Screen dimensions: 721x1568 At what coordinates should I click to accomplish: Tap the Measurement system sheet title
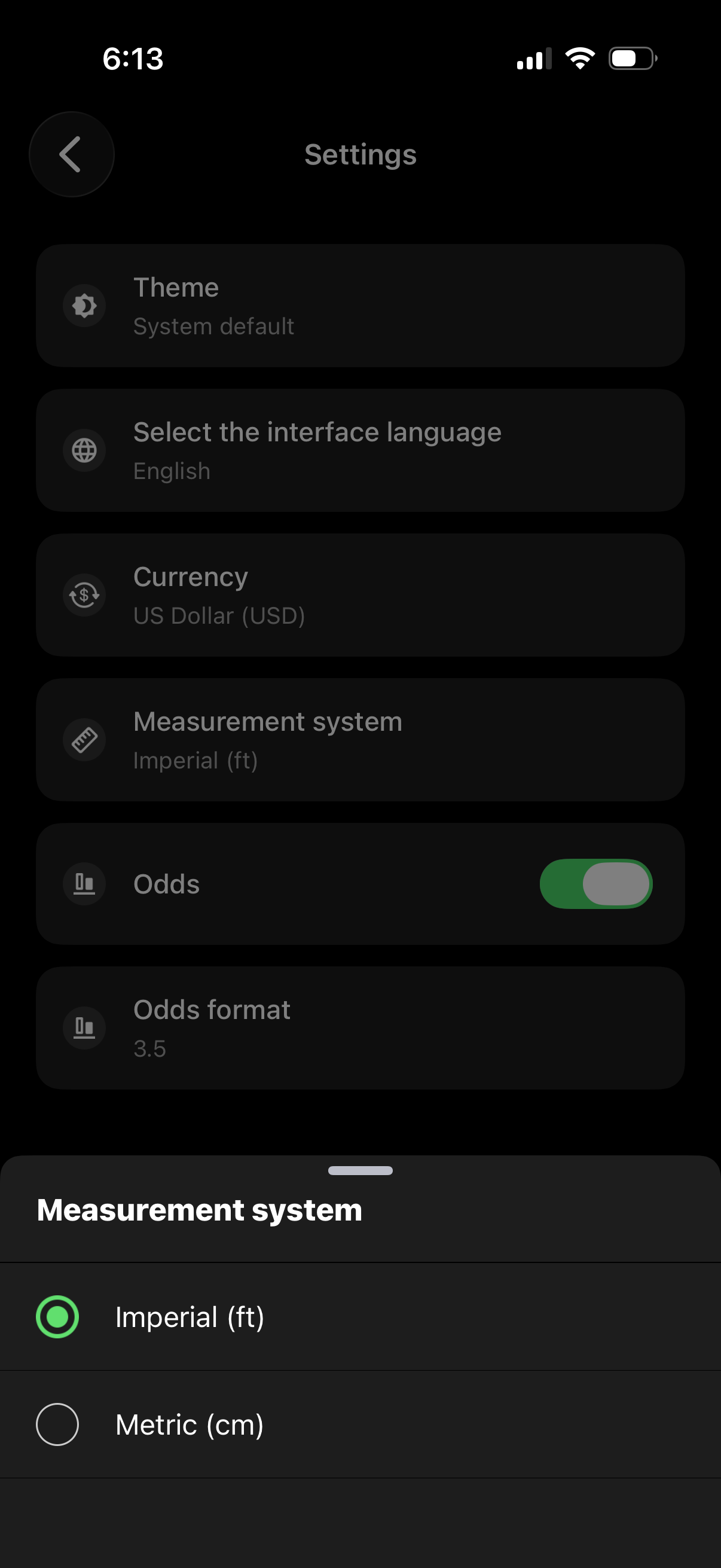199,1209
